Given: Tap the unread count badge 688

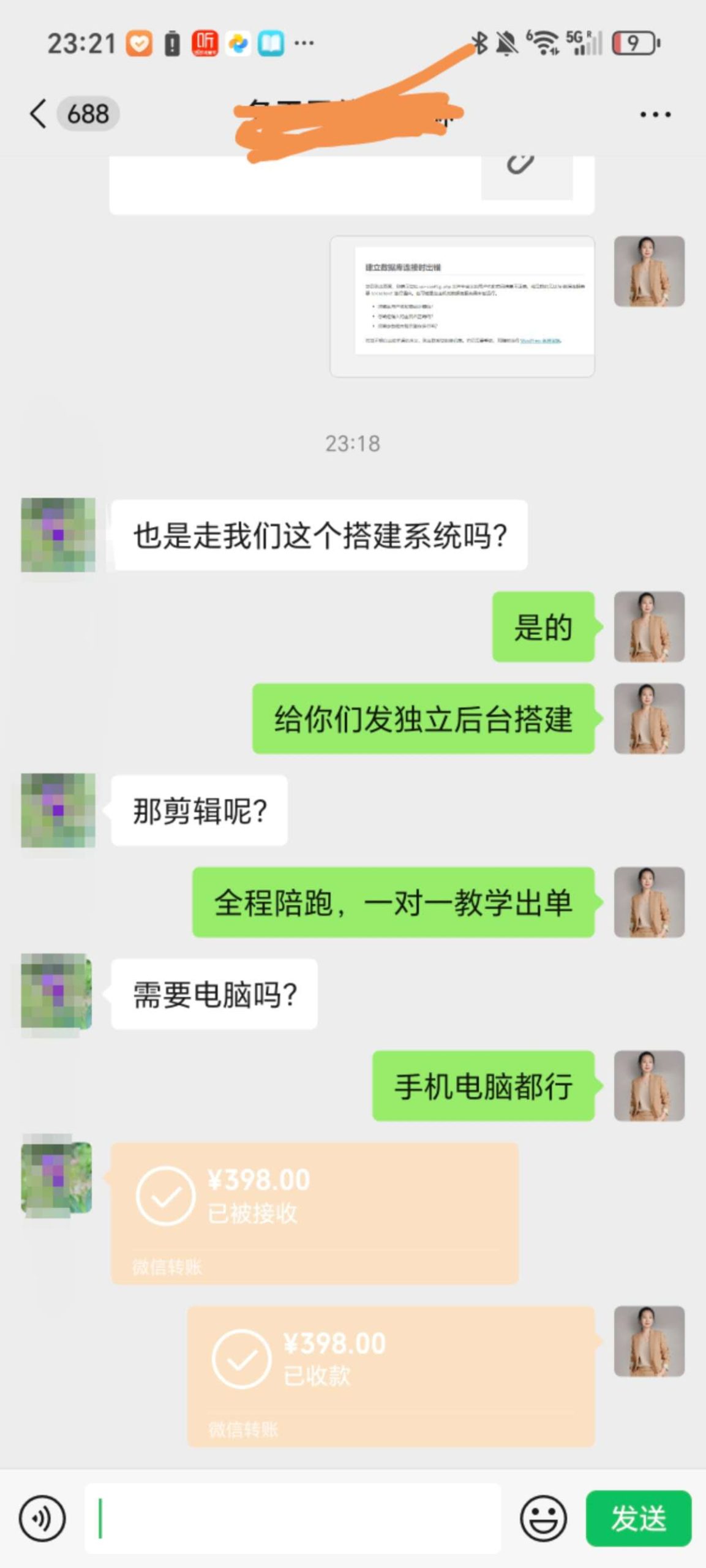Looking at the screenshot, I should pos(88,113).
